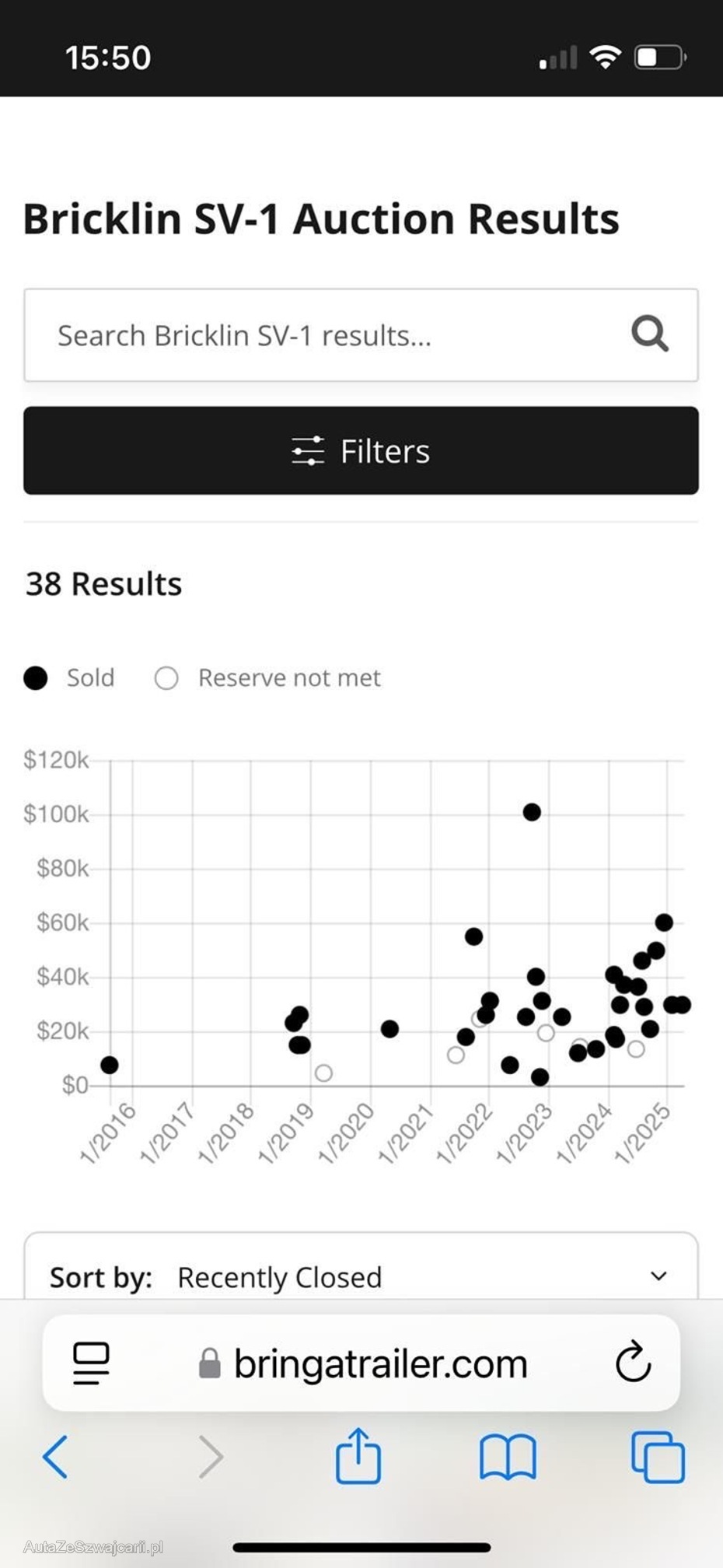Select the $100k sold data point
Image resolution: width=723 pixels, height=1568 pixels.
[532, 812]
